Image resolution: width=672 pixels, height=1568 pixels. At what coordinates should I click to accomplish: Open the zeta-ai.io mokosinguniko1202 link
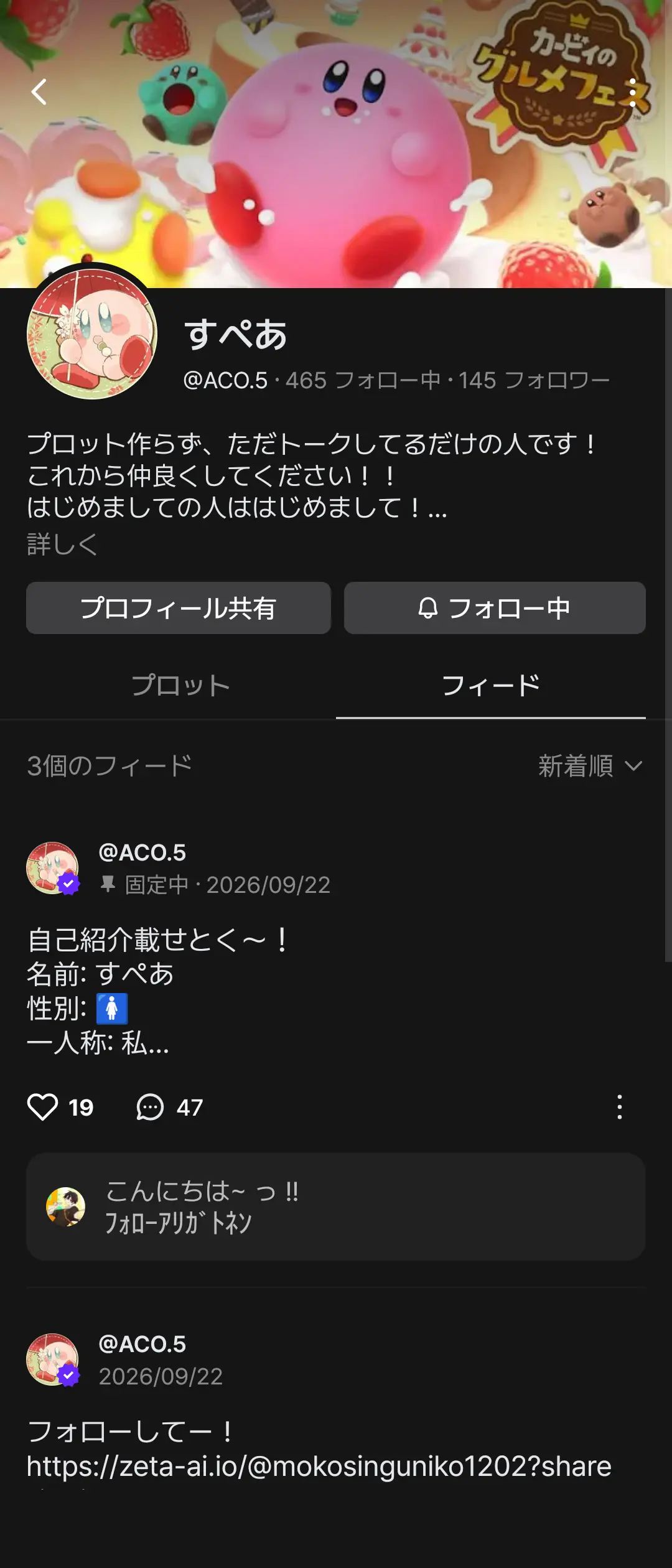point(319,1467)
